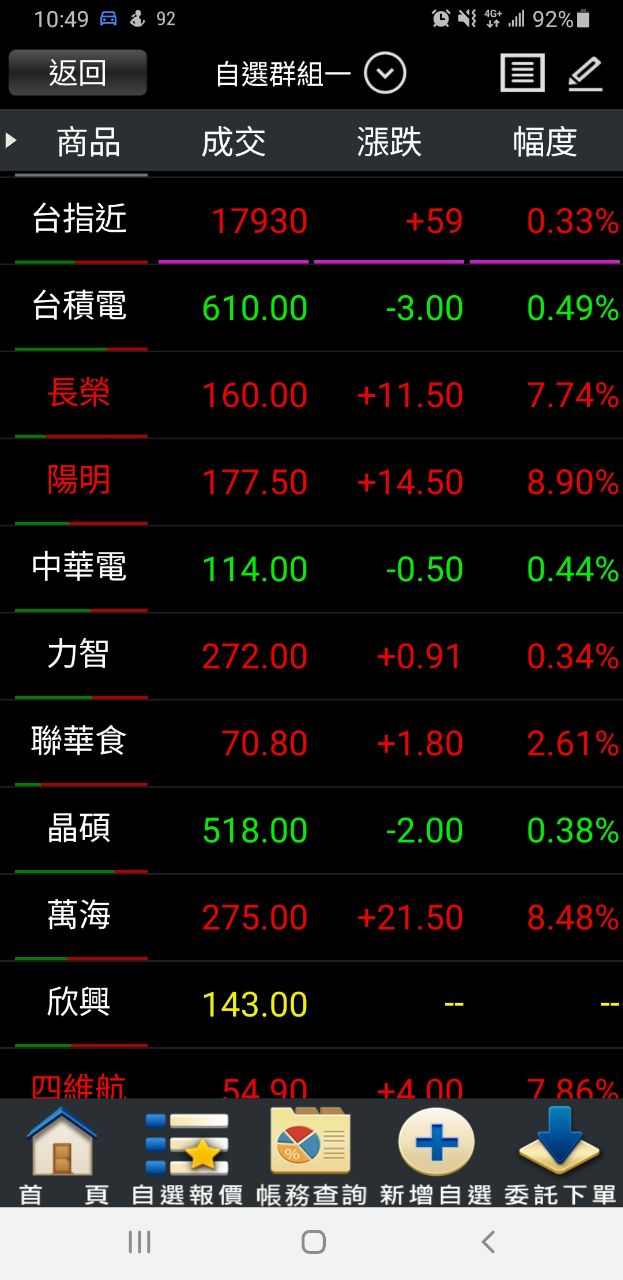Tap the 返回 back button
The height and width of the screenshot is (1280, 623).
pyautogui.click(x=78, y=73)
